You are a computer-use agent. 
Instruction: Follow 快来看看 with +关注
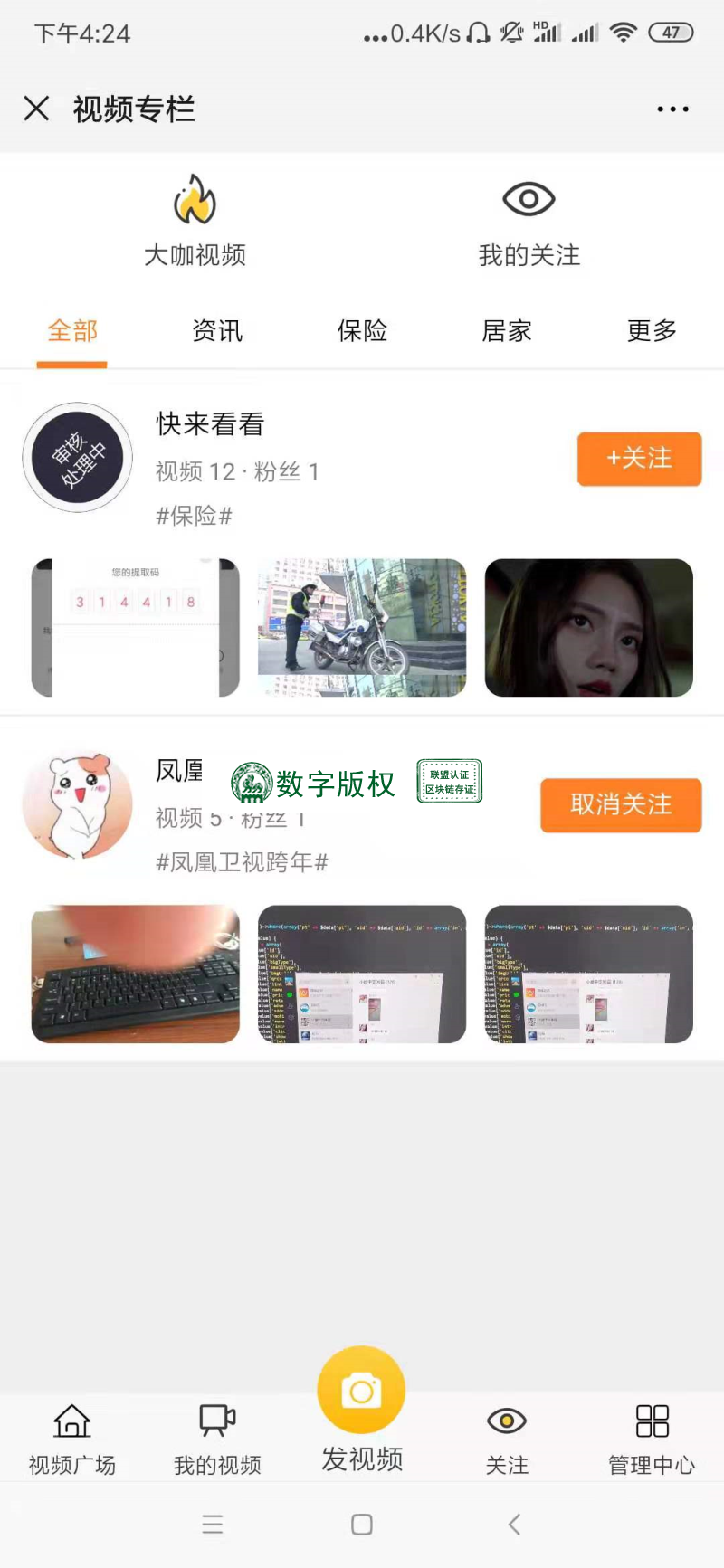point(639,459)
